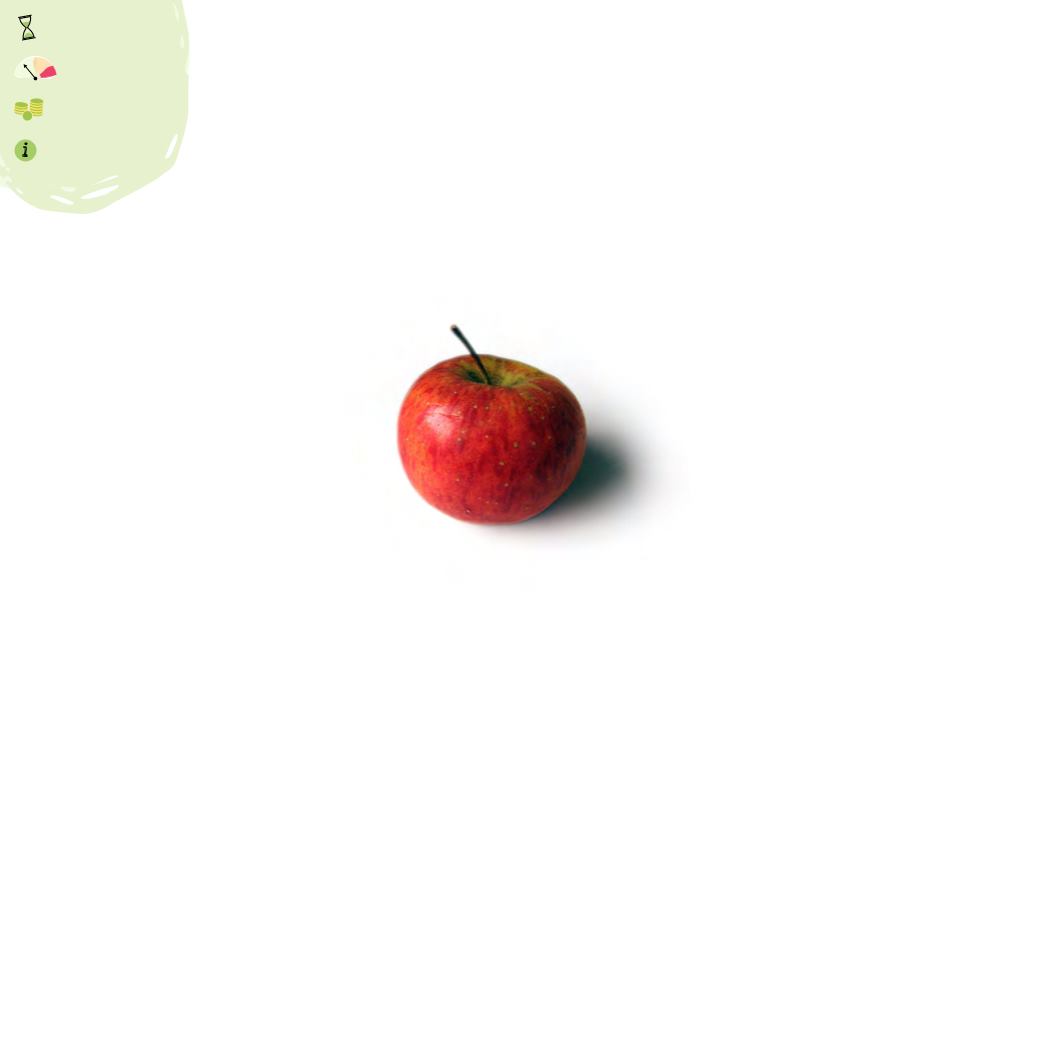Select the portion size gauge icon
Image resolution: width=1041 pixels, height=1041 pixels.
[x=36, y=69]
